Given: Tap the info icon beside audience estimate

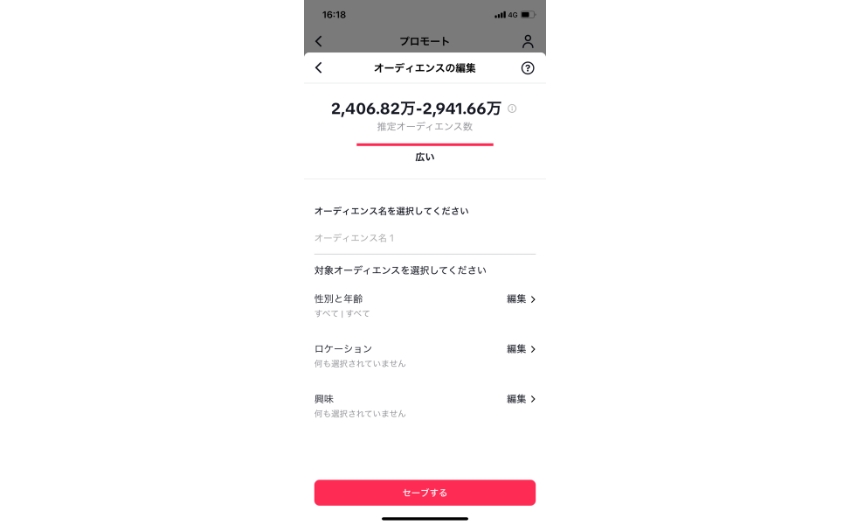Looking at the screenshot, I should (512, 108).
